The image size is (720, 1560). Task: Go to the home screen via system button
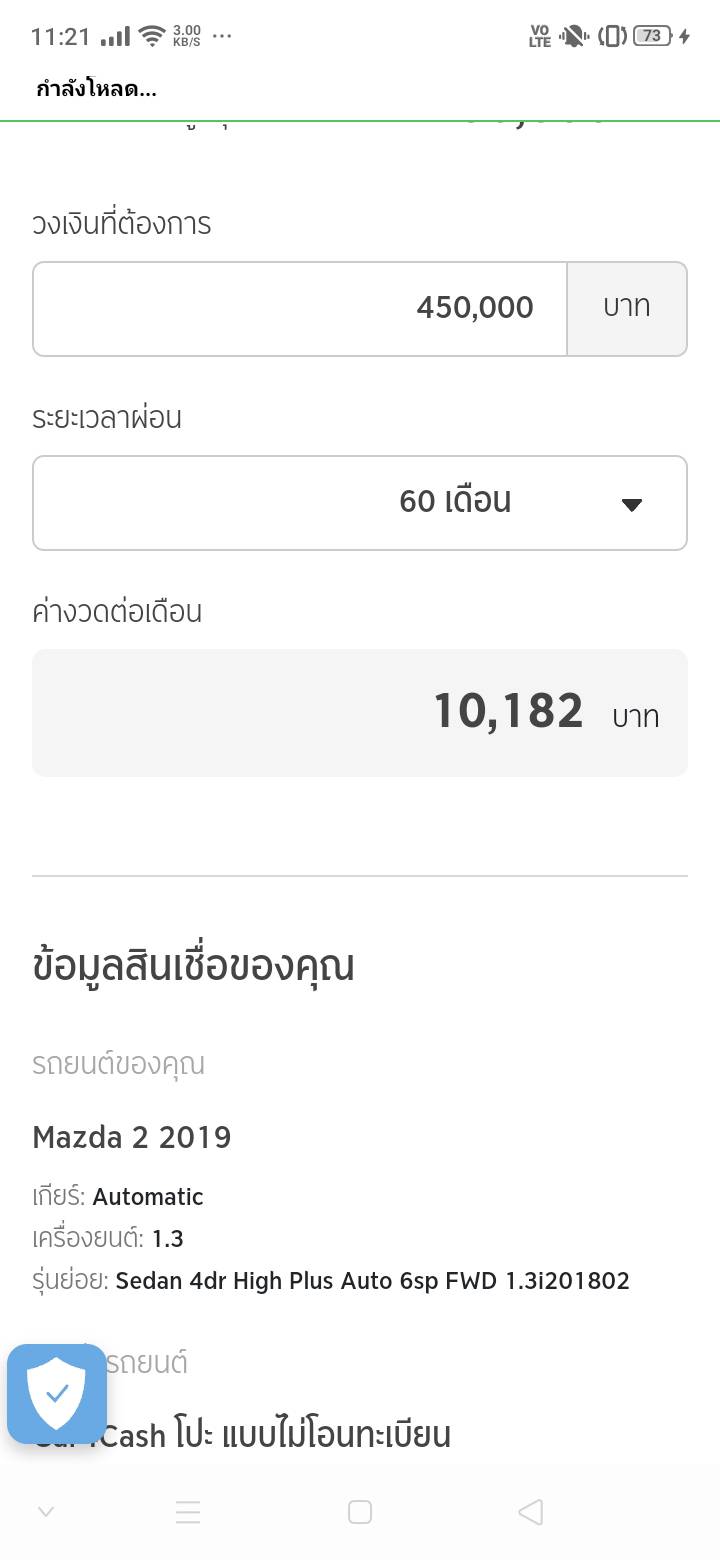(360, 1512)
